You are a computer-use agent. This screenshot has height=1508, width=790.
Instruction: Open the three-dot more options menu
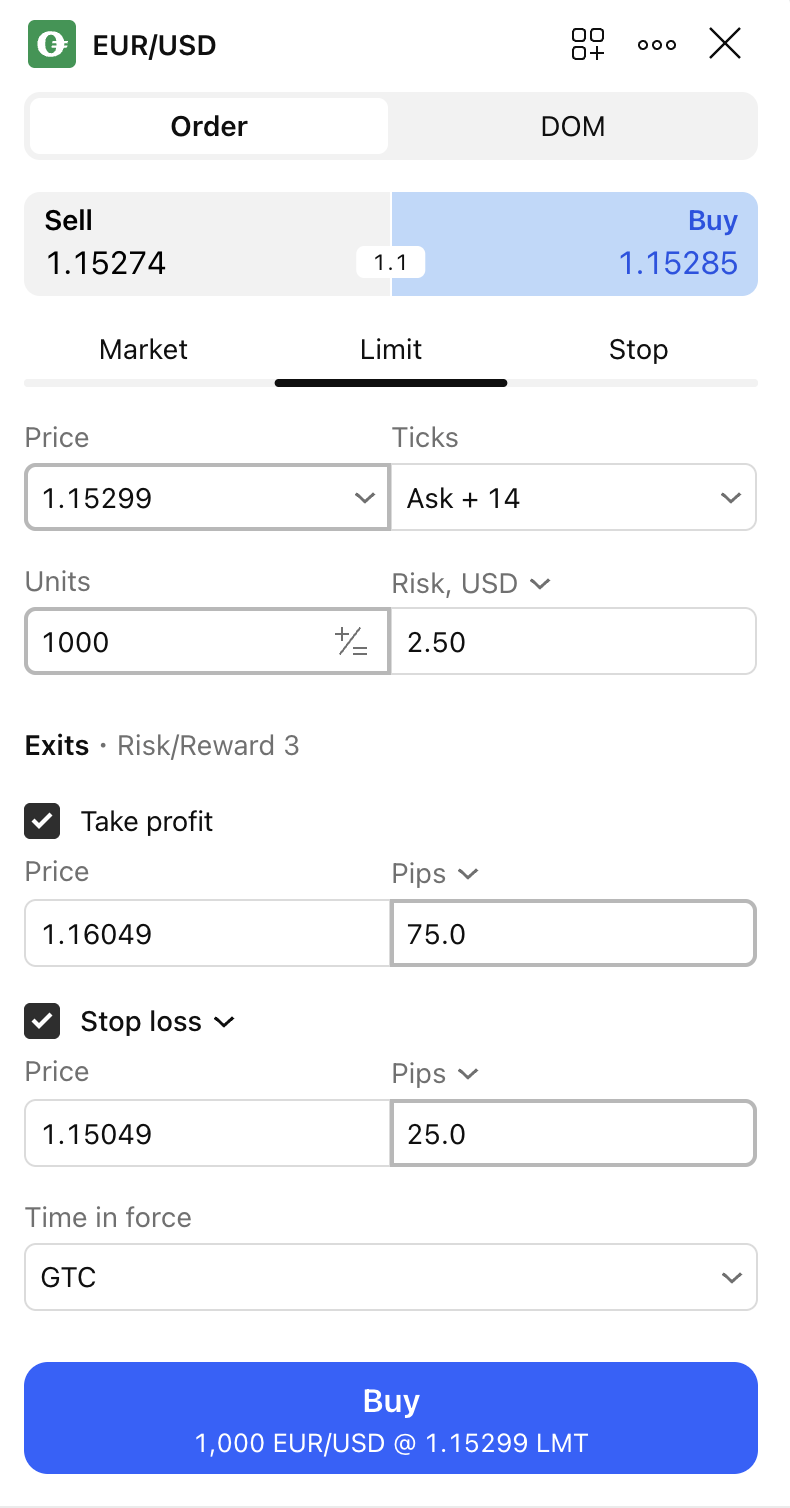click(657, 45)
